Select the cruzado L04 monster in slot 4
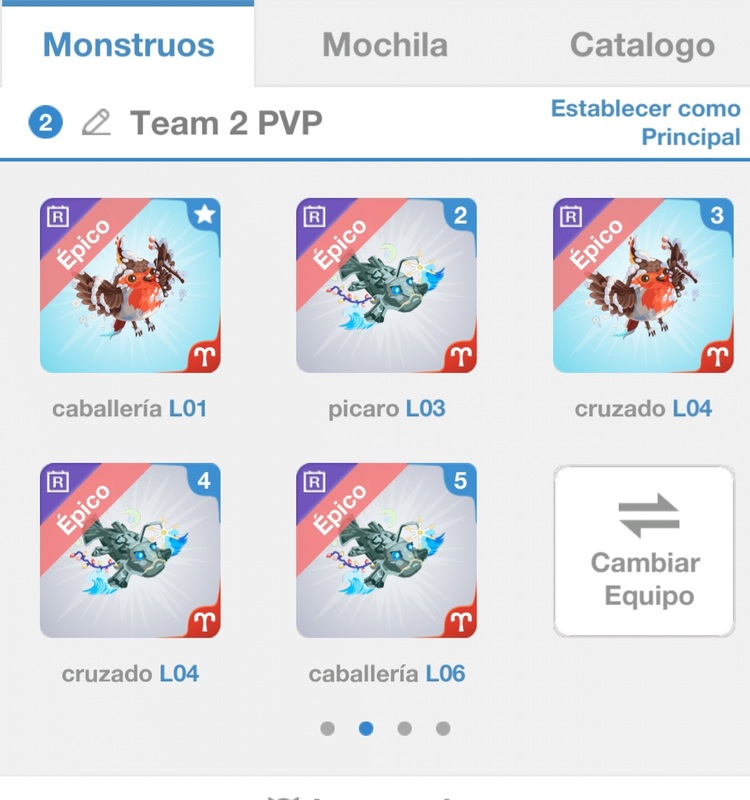 click(x=130, y=551)
